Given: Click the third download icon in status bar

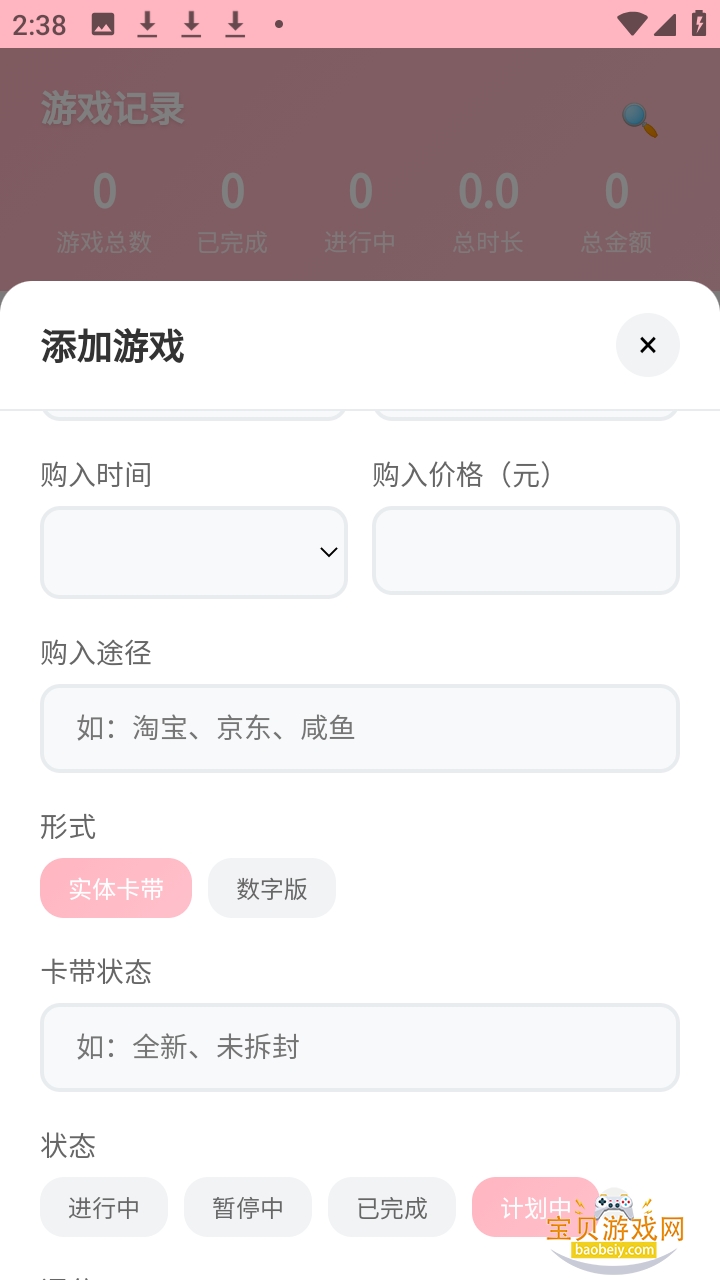Looking at the screenshot, I should pos(234,24).
